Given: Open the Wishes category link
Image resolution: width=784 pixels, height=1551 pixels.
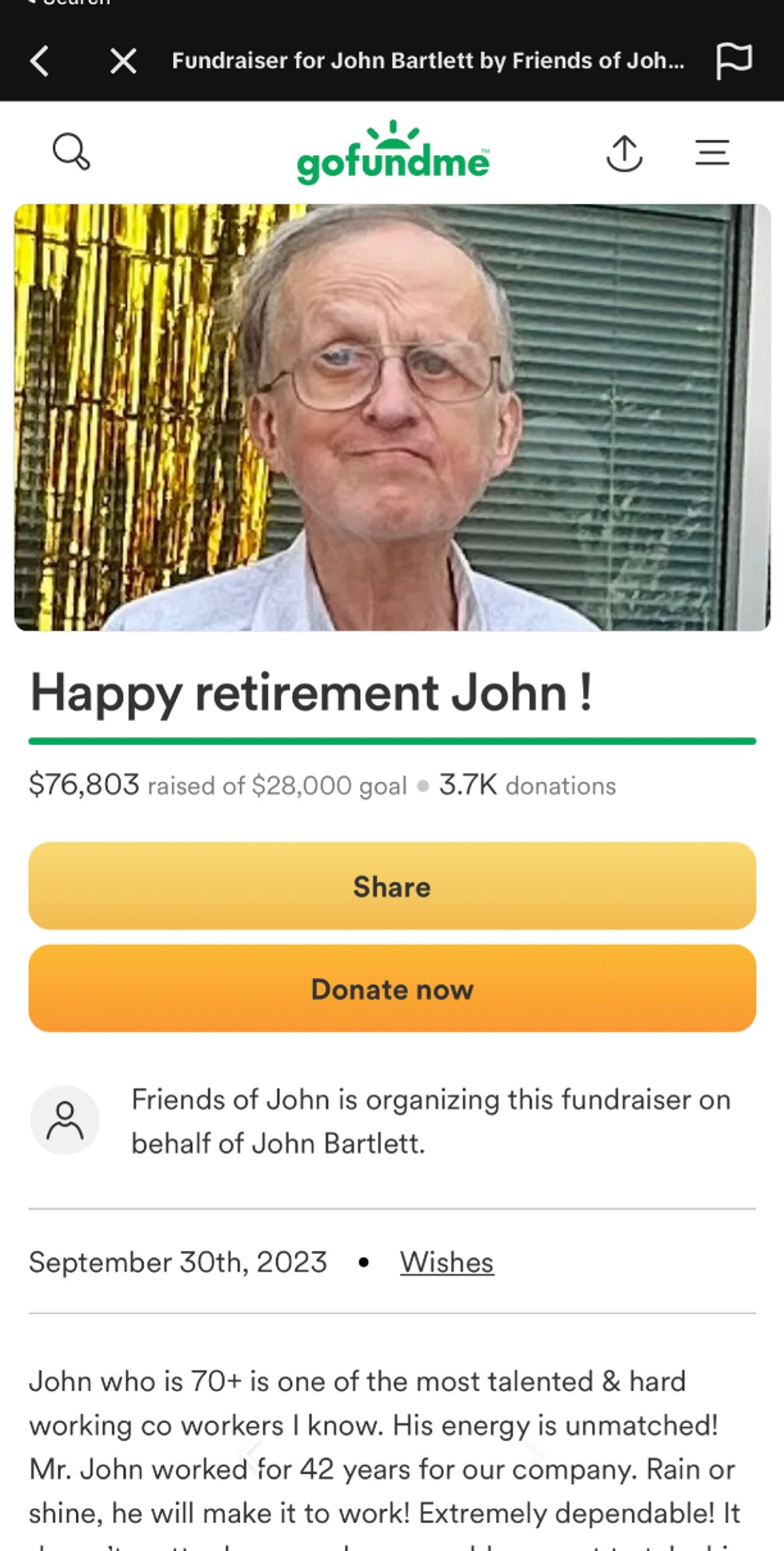Looking at the screenshot, I should 446,1262.
